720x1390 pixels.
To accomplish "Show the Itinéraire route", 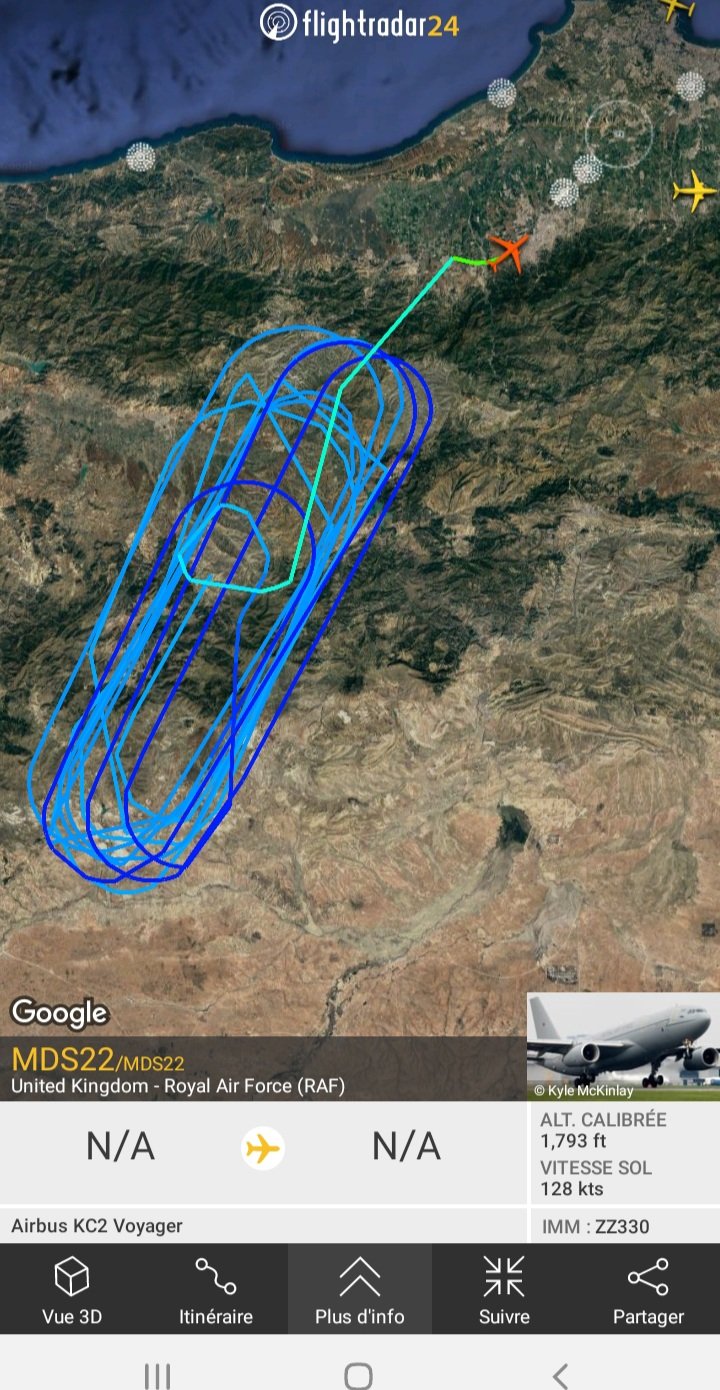I will (216, 1289).
